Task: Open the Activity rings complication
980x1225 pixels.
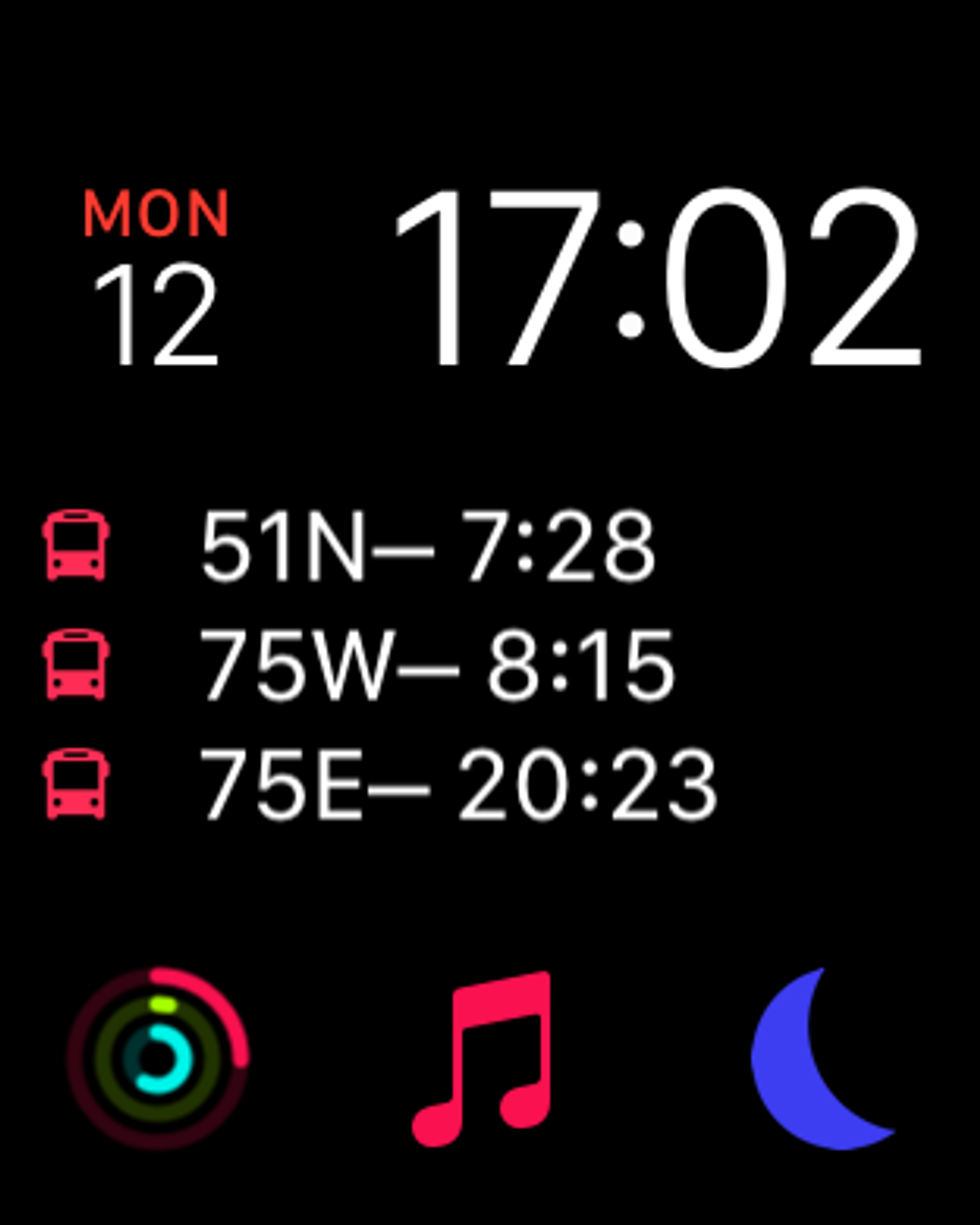Action: [x=157, y=1057]
